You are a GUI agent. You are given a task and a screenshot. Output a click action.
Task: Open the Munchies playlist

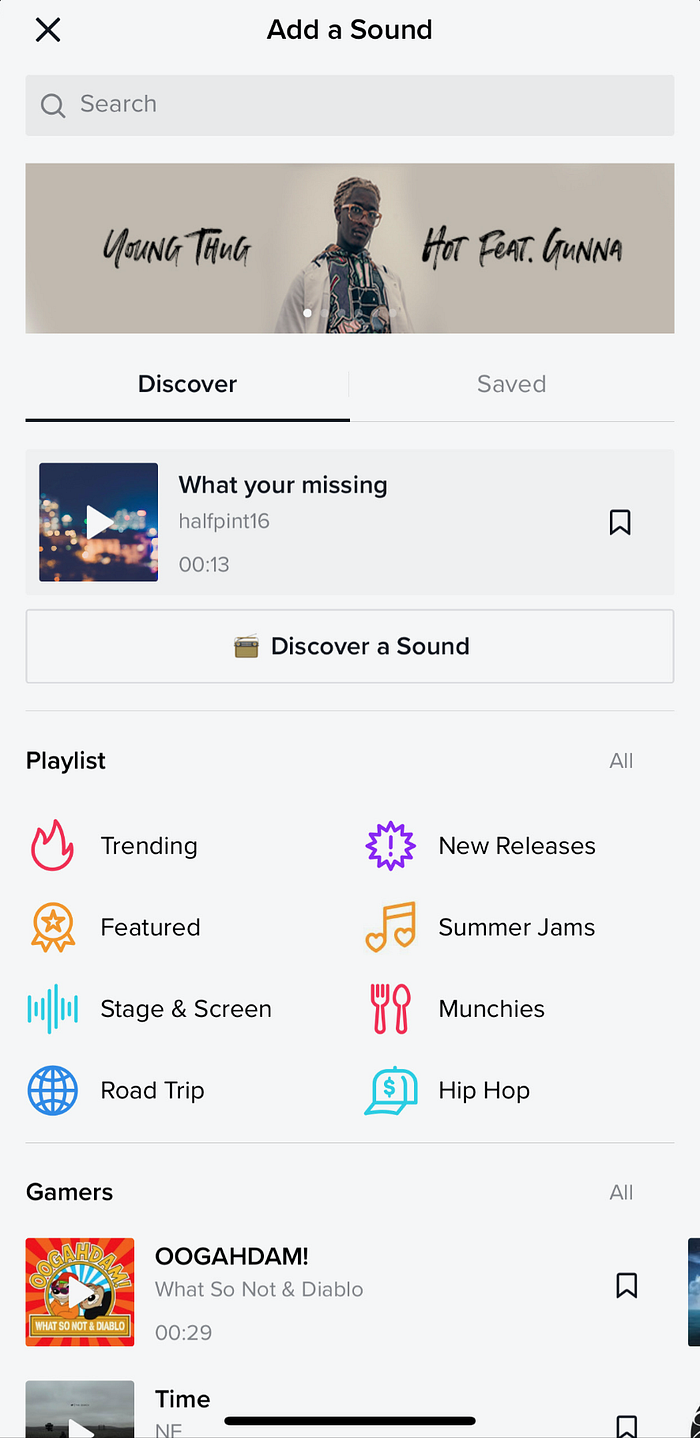pyautogui.click(x=491, y=1009)
